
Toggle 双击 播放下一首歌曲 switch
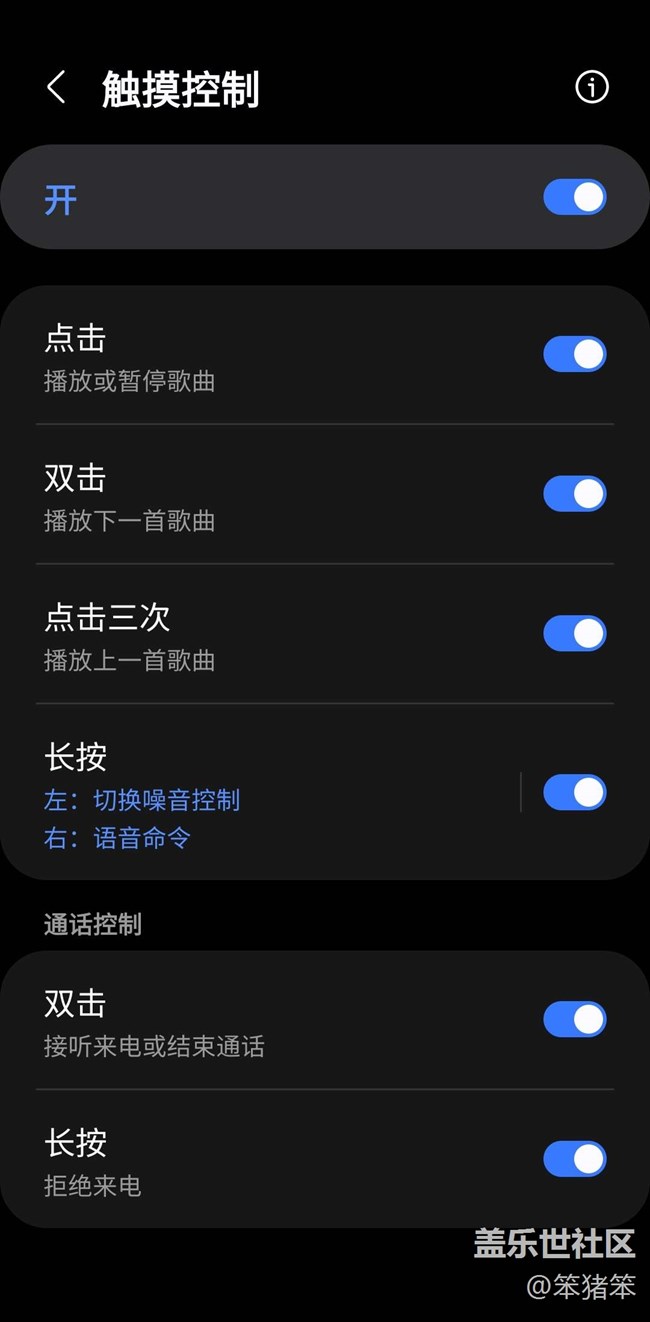(x=575, y=494)
